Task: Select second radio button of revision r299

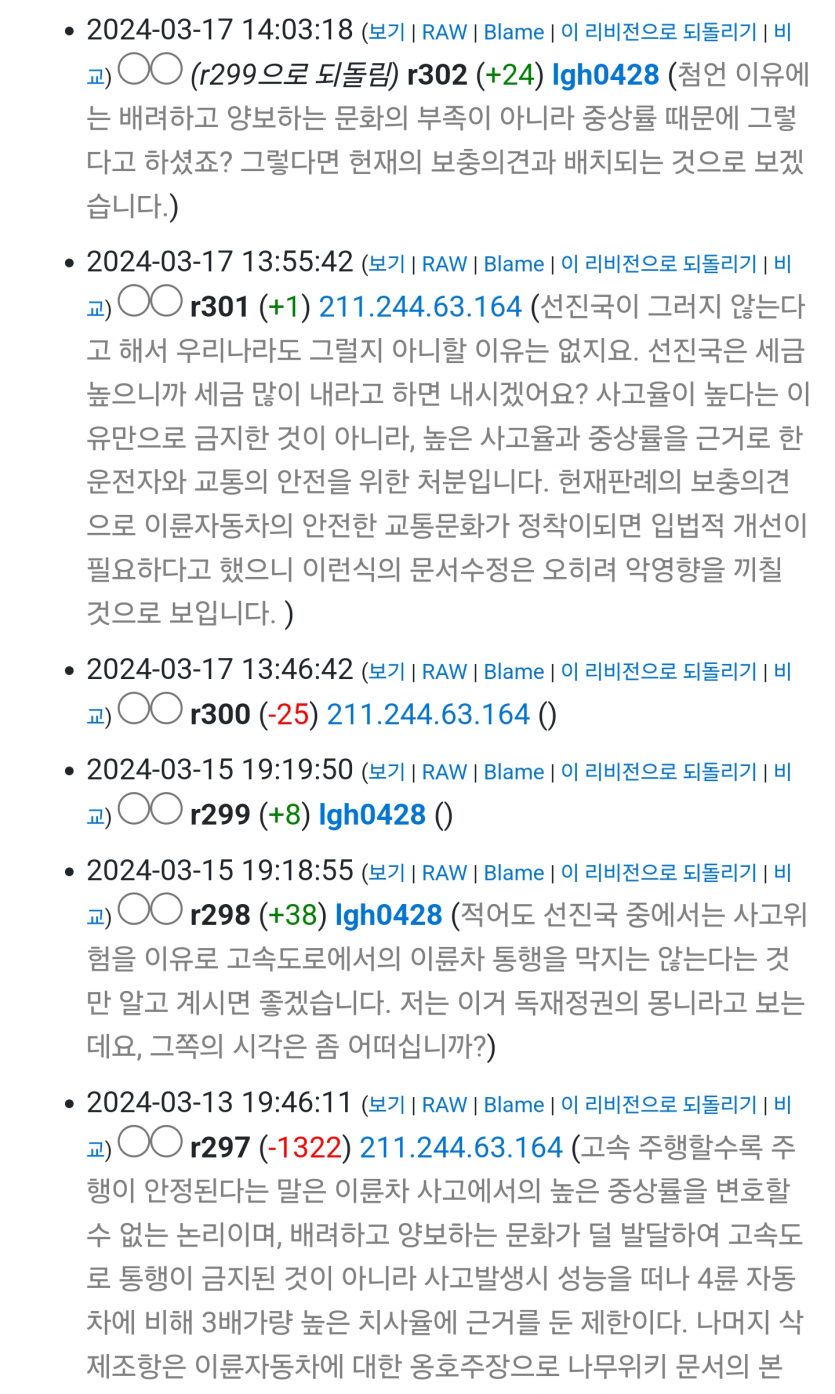Action: 167,808
